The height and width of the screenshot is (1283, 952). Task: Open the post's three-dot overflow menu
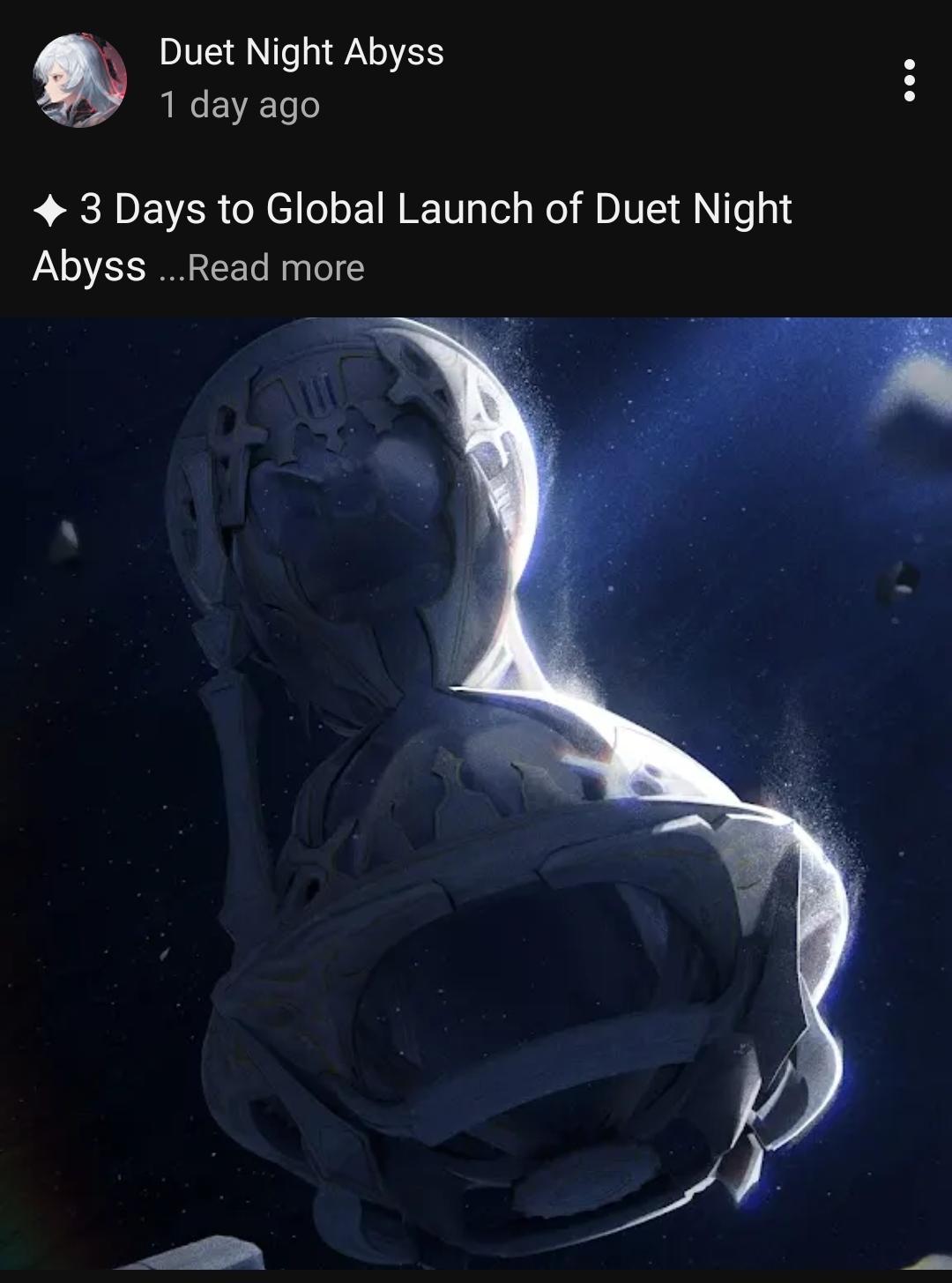[909, 80]
